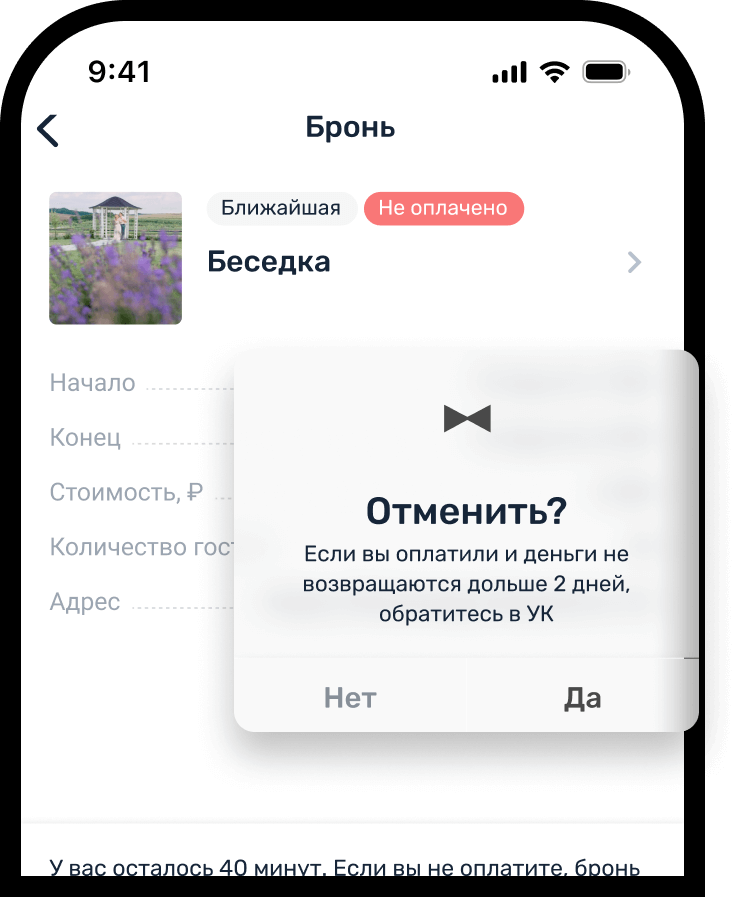Choose Нет to keep the booking
742x897 pixels.
(350, 697)
